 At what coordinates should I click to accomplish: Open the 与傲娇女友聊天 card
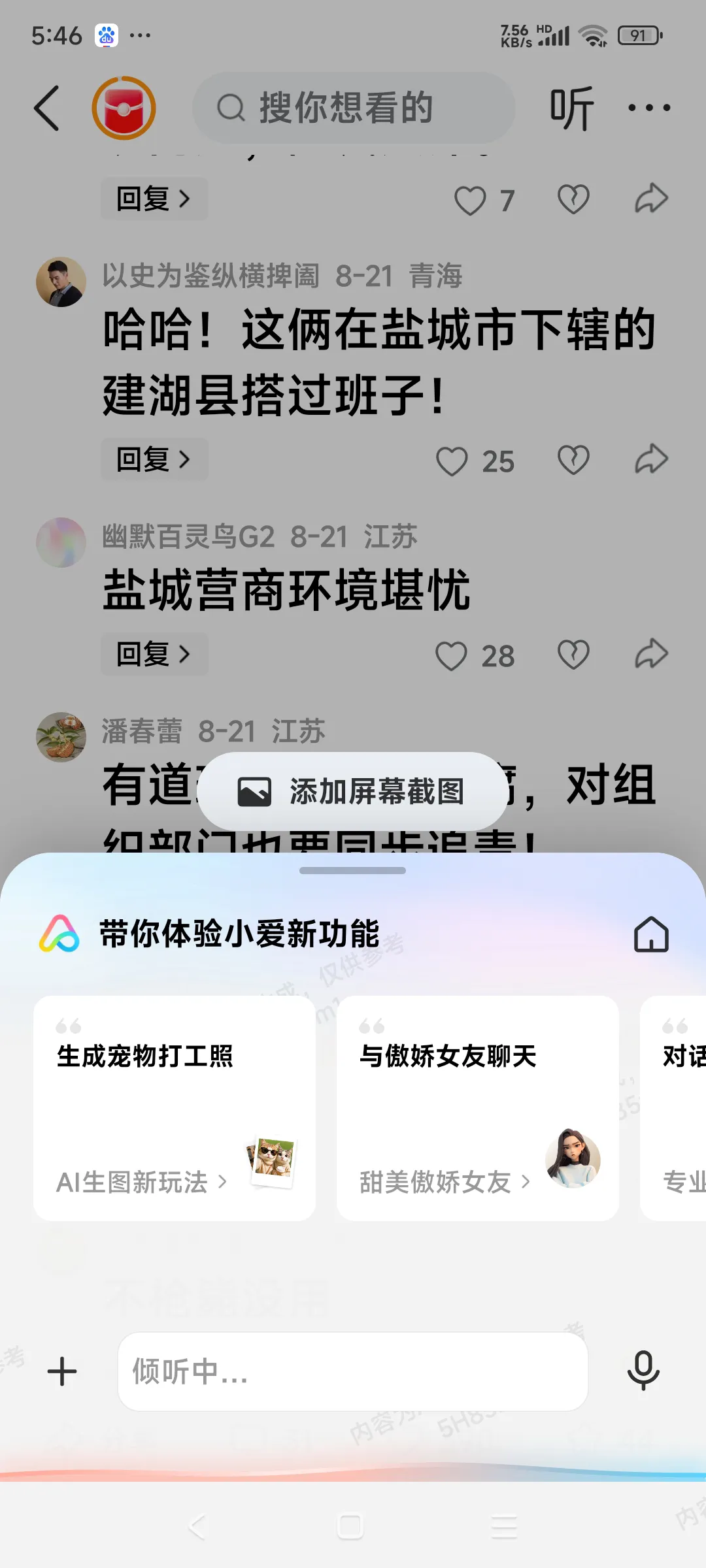477,1108
